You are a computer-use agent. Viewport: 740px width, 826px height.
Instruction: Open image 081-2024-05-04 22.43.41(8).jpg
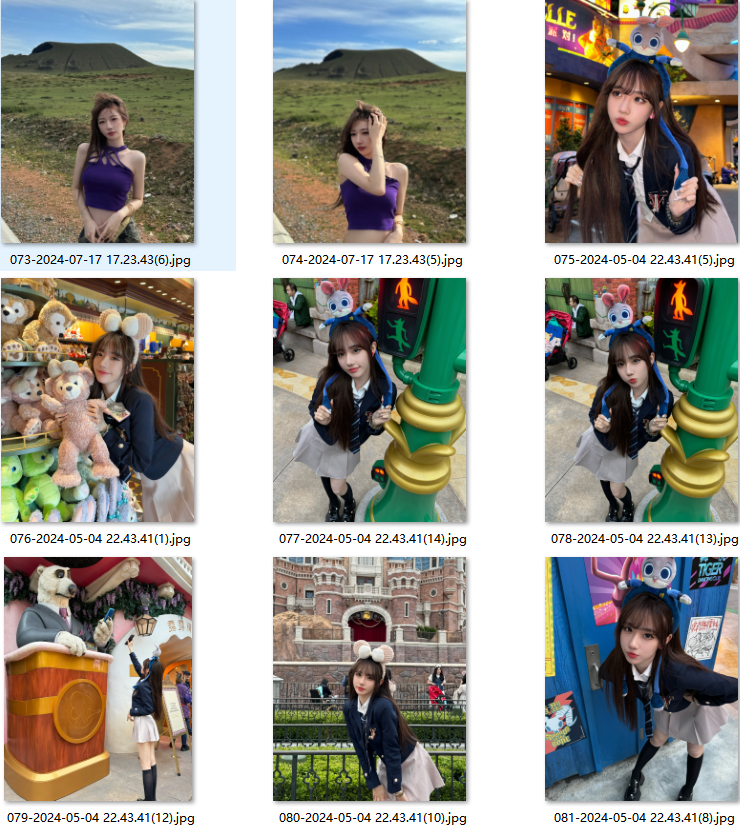pos(641,679)
